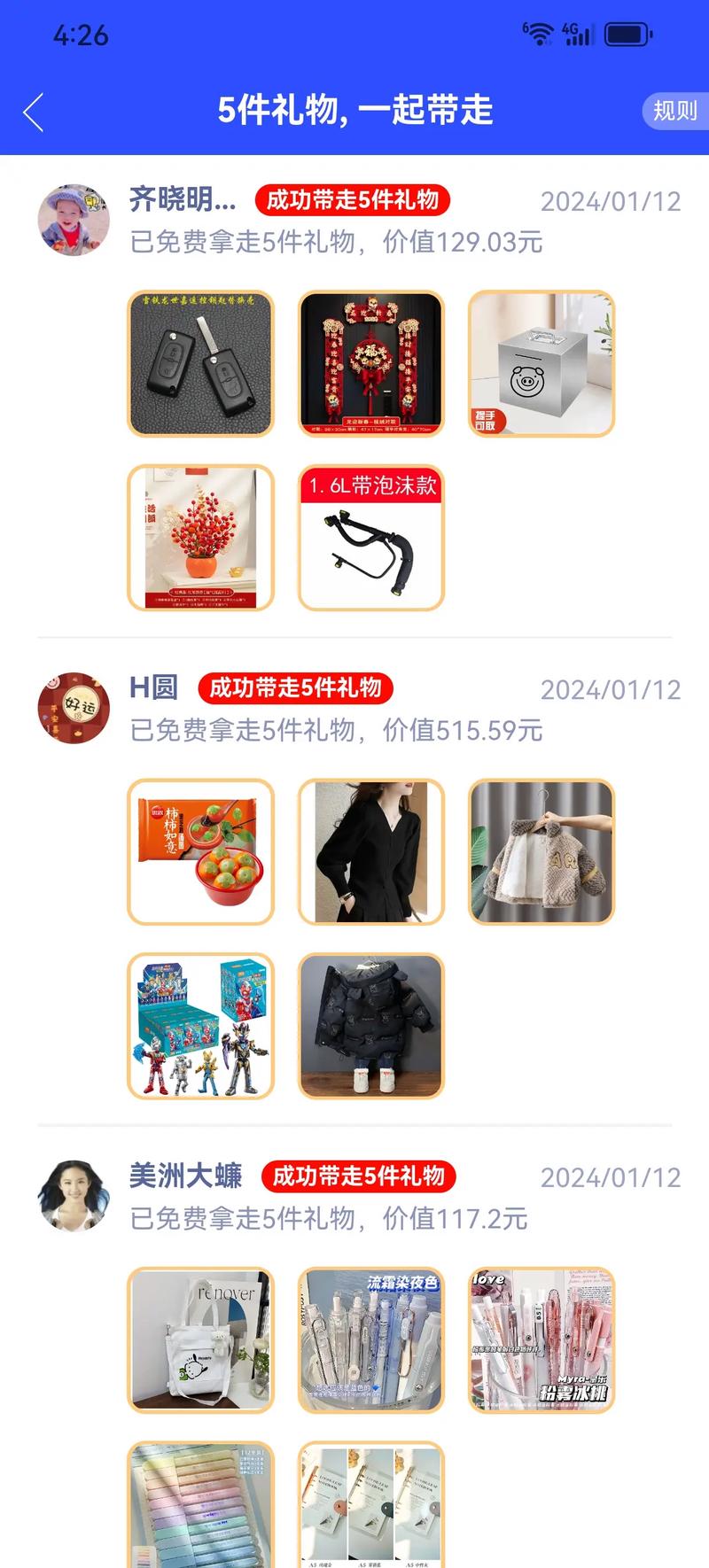
Task: View the 流霜染夜色 pens gift
Action: (371, 1340)
